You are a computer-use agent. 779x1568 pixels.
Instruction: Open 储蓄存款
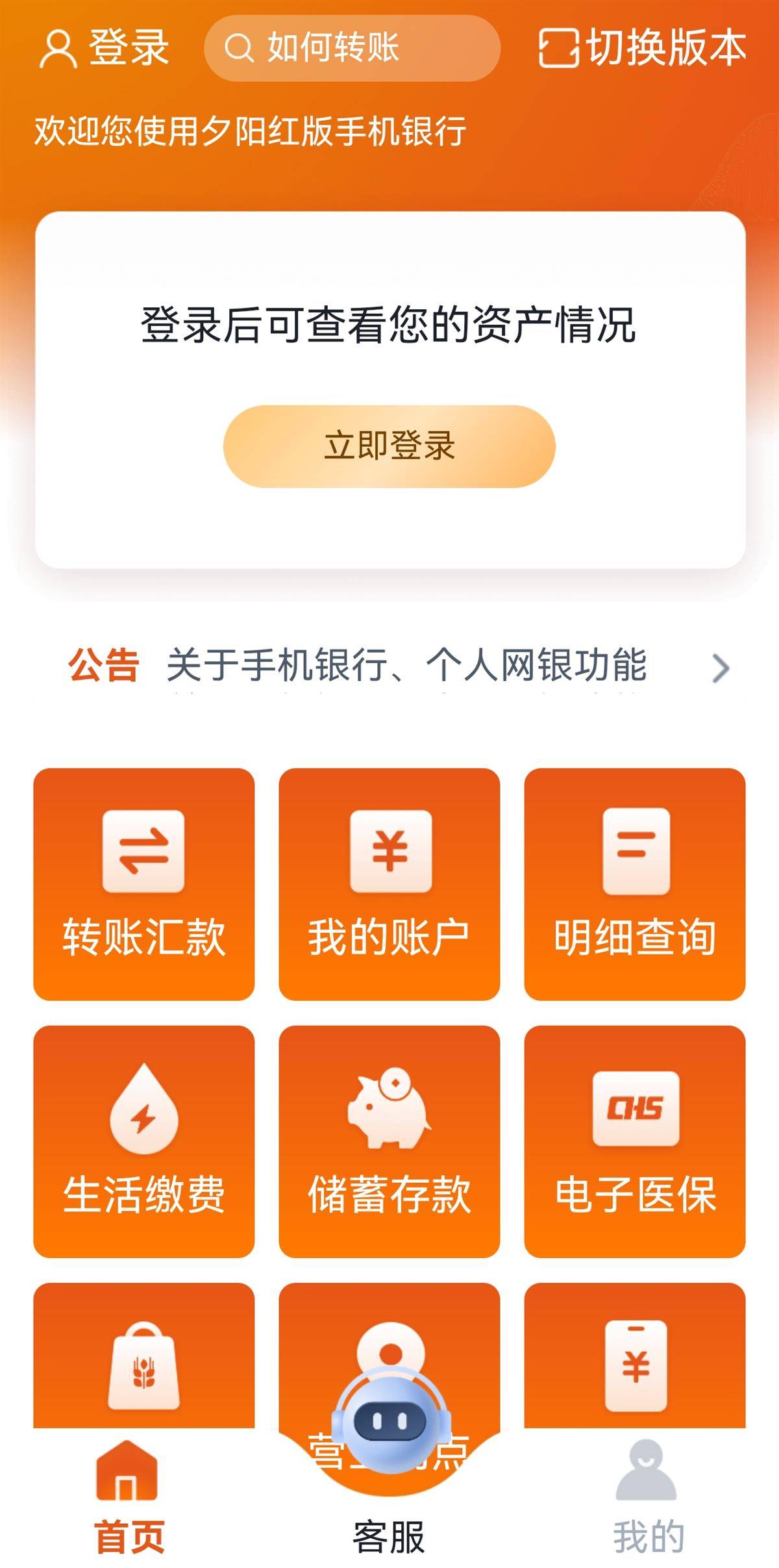click(x=389, y=1141)
